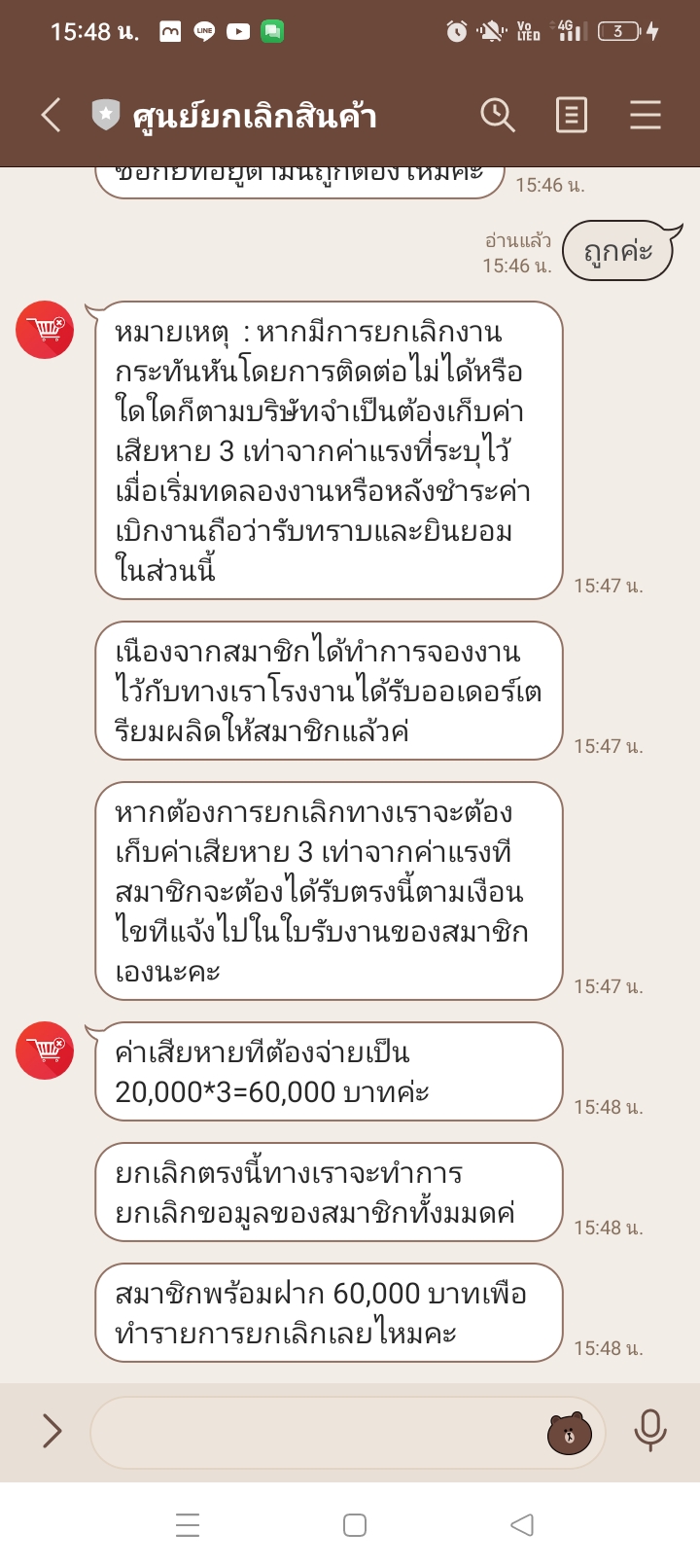Open the sticker picker bear icon
The image size is (700, 1568).
pyautogui.click(x=570, y=1432)
